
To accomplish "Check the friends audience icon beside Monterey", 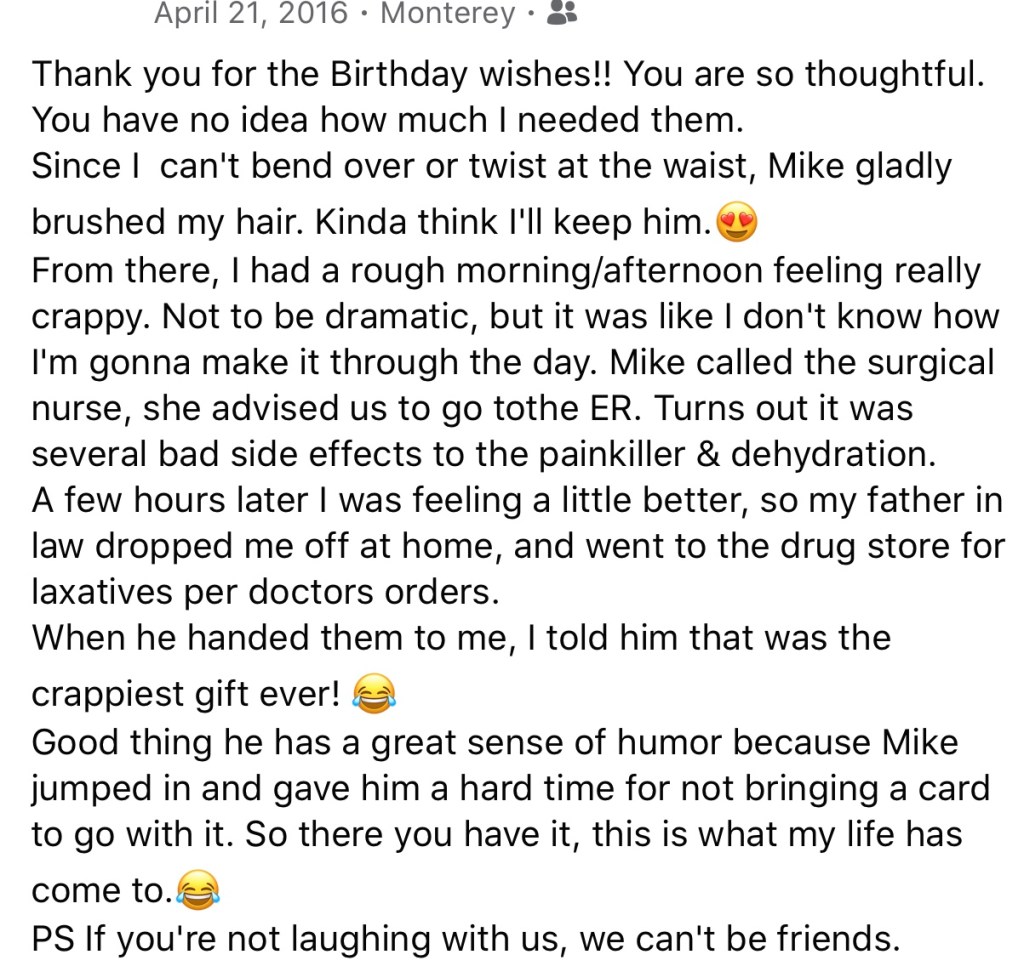I will point(563,13).
